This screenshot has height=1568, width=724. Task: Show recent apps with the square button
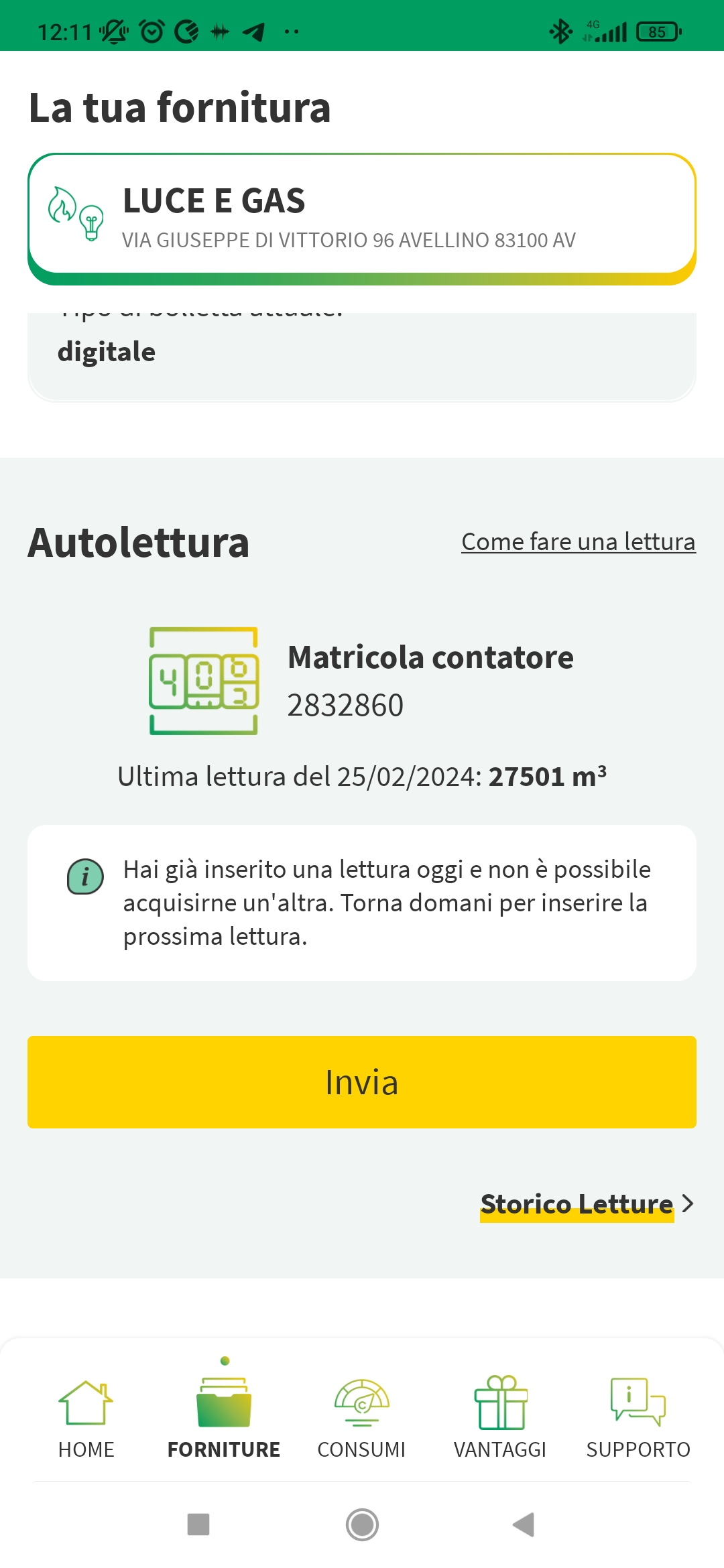coord(198,1524)
